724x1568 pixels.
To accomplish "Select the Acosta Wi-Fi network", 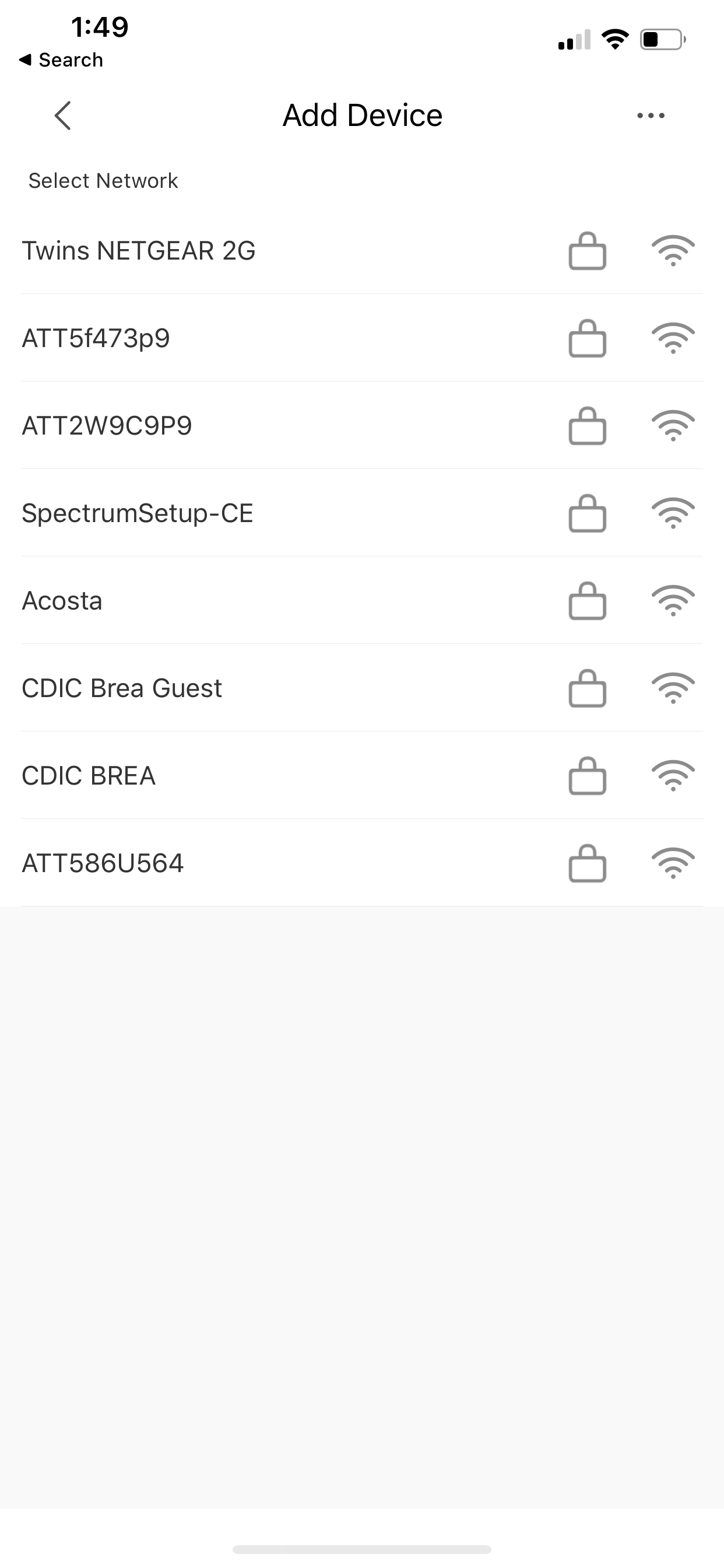I will [62, 601].
